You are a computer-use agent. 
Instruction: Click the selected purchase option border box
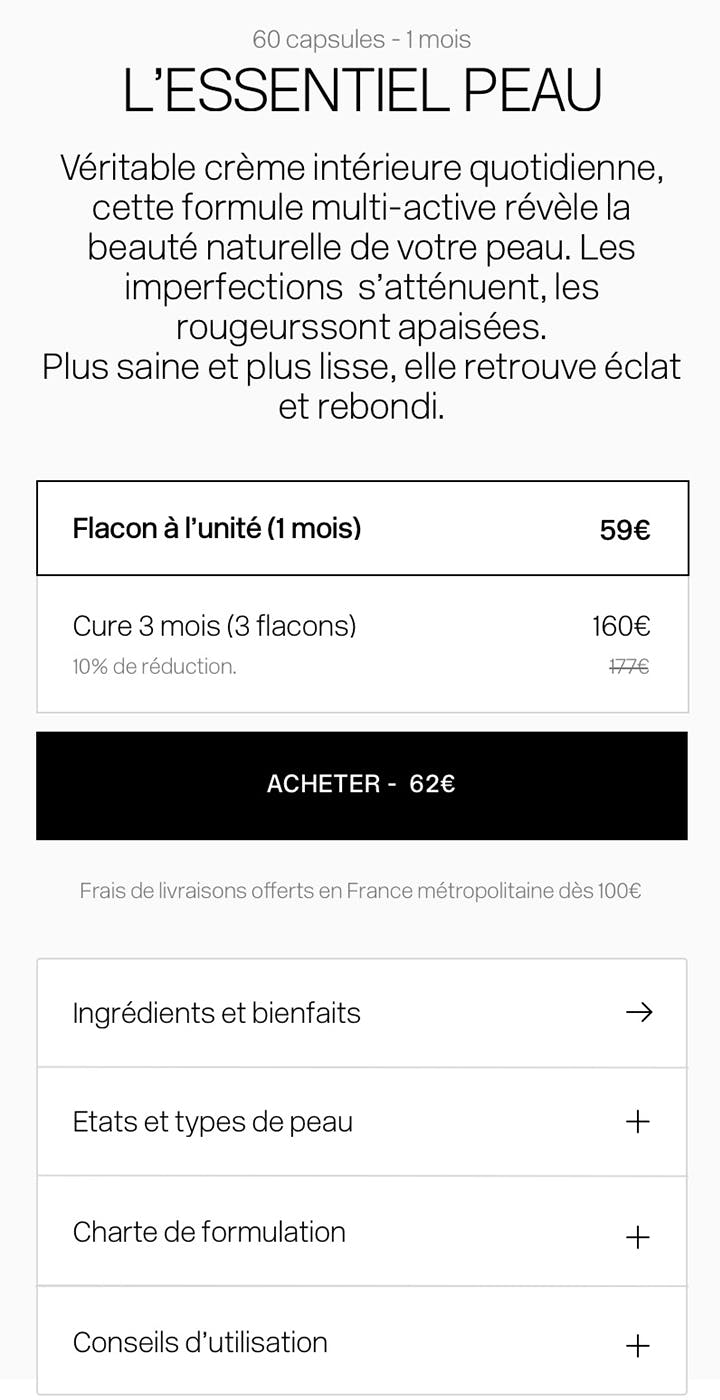(360, 528)
